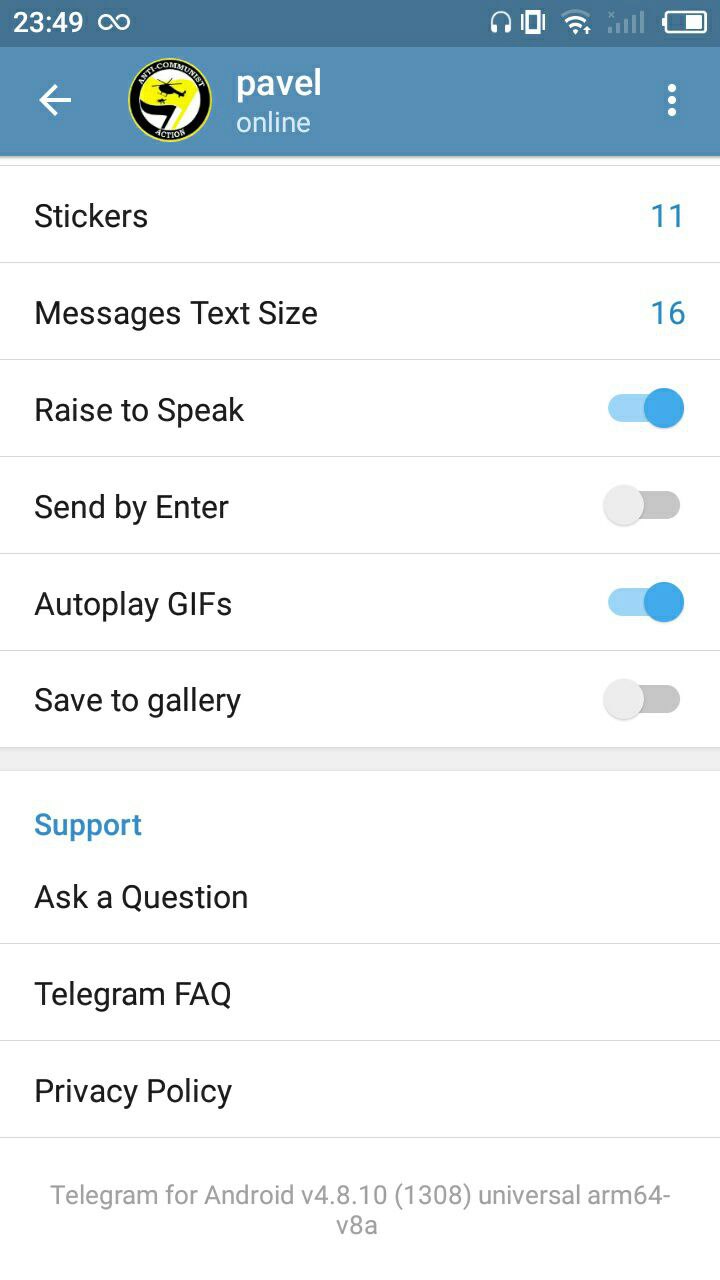Image resolution: width=720 pixels, height=1280 pixels.
Task: Switch on Save to gallery
Action: point(642,700)
